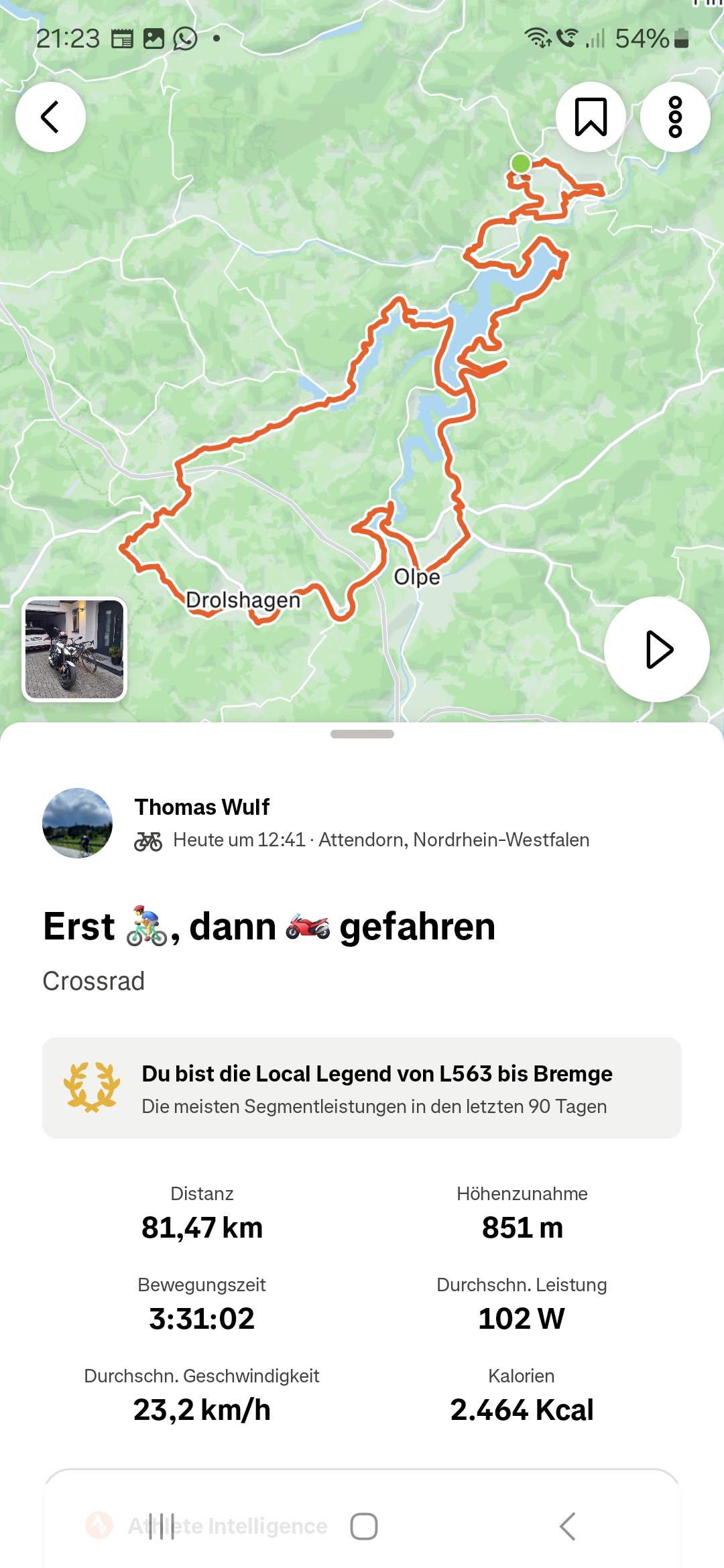Open the three-dot overflow menu
This screenshot has height=1568, width=724.
pos(675,117)
